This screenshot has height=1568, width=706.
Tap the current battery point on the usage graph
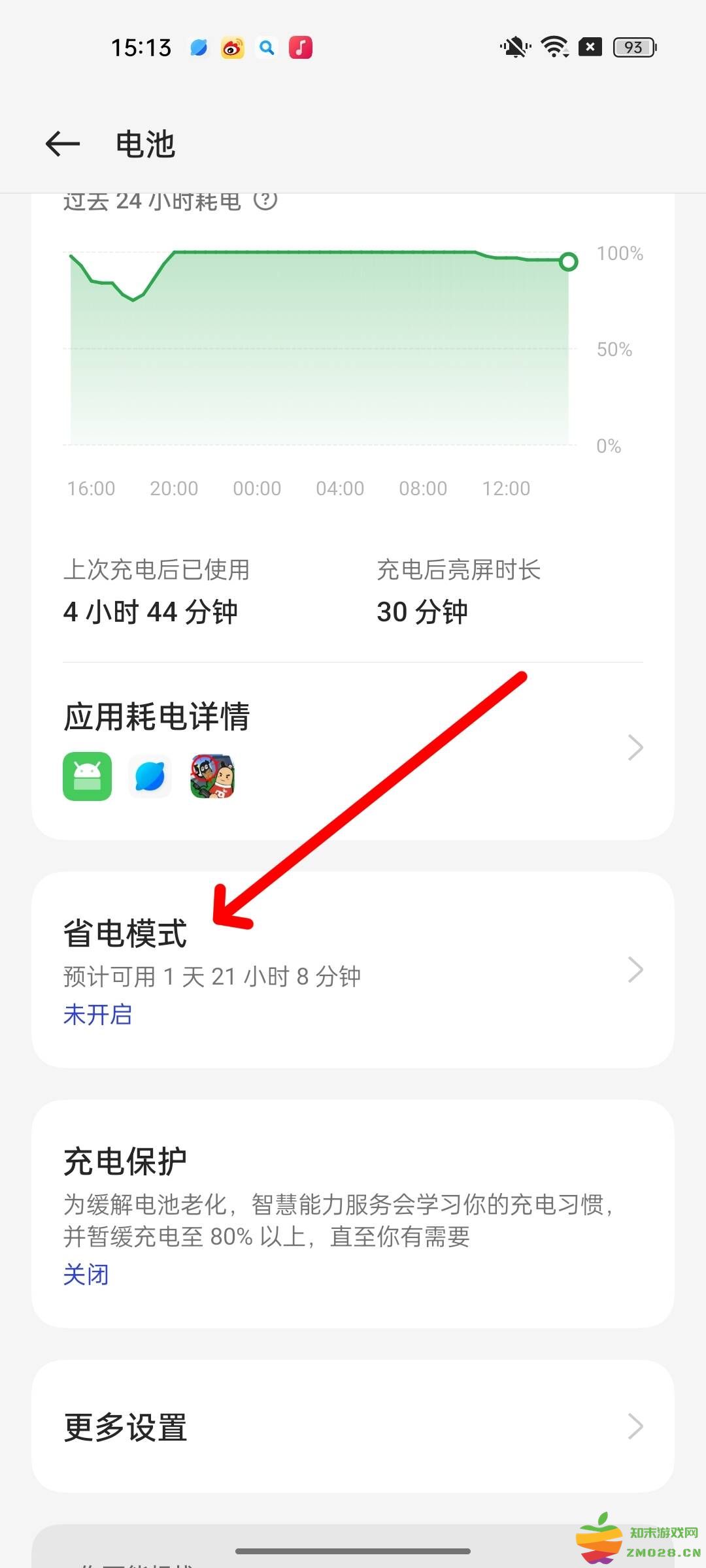pos(568,261)
